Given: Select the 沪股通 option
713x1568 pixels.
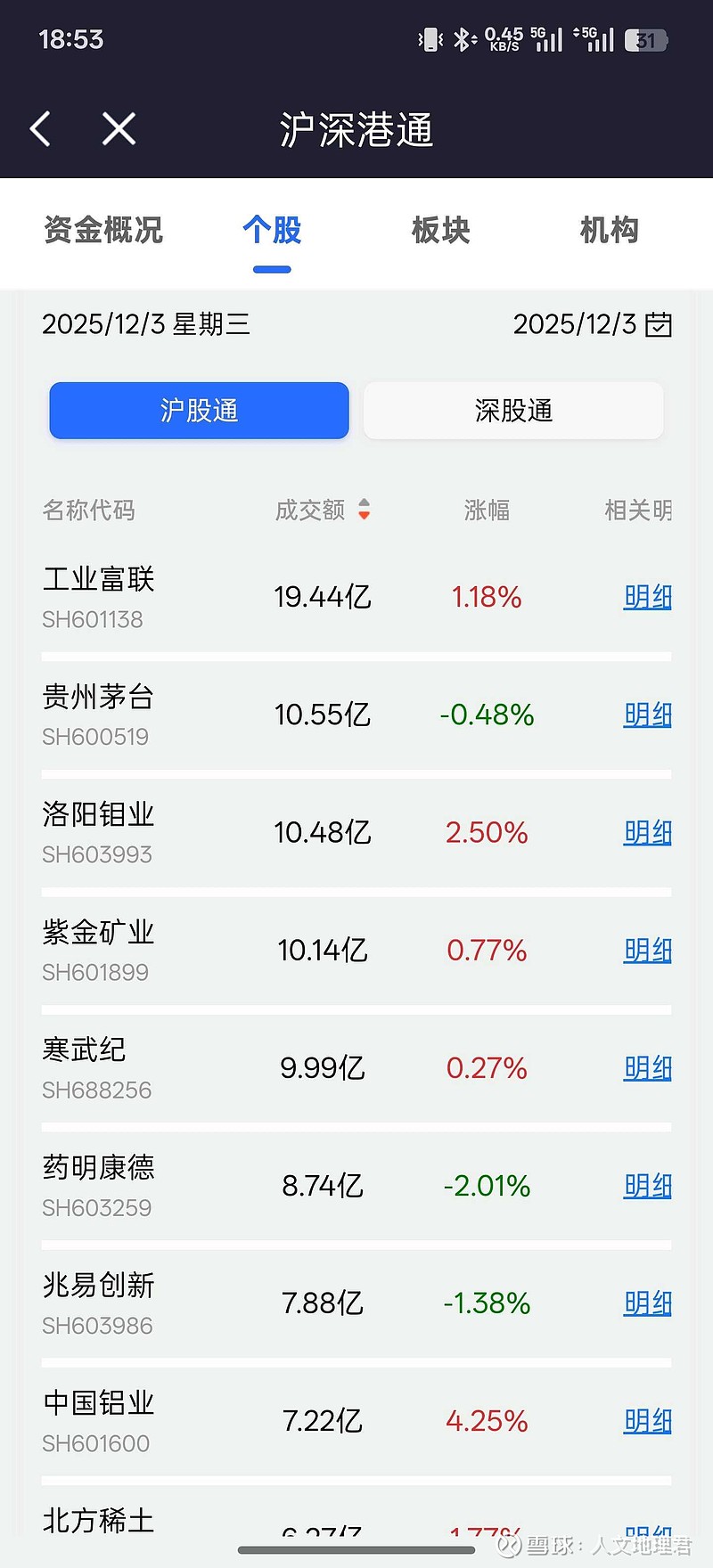Looking at the screenshot, I should pyautogui.click(x=199, y=411).
